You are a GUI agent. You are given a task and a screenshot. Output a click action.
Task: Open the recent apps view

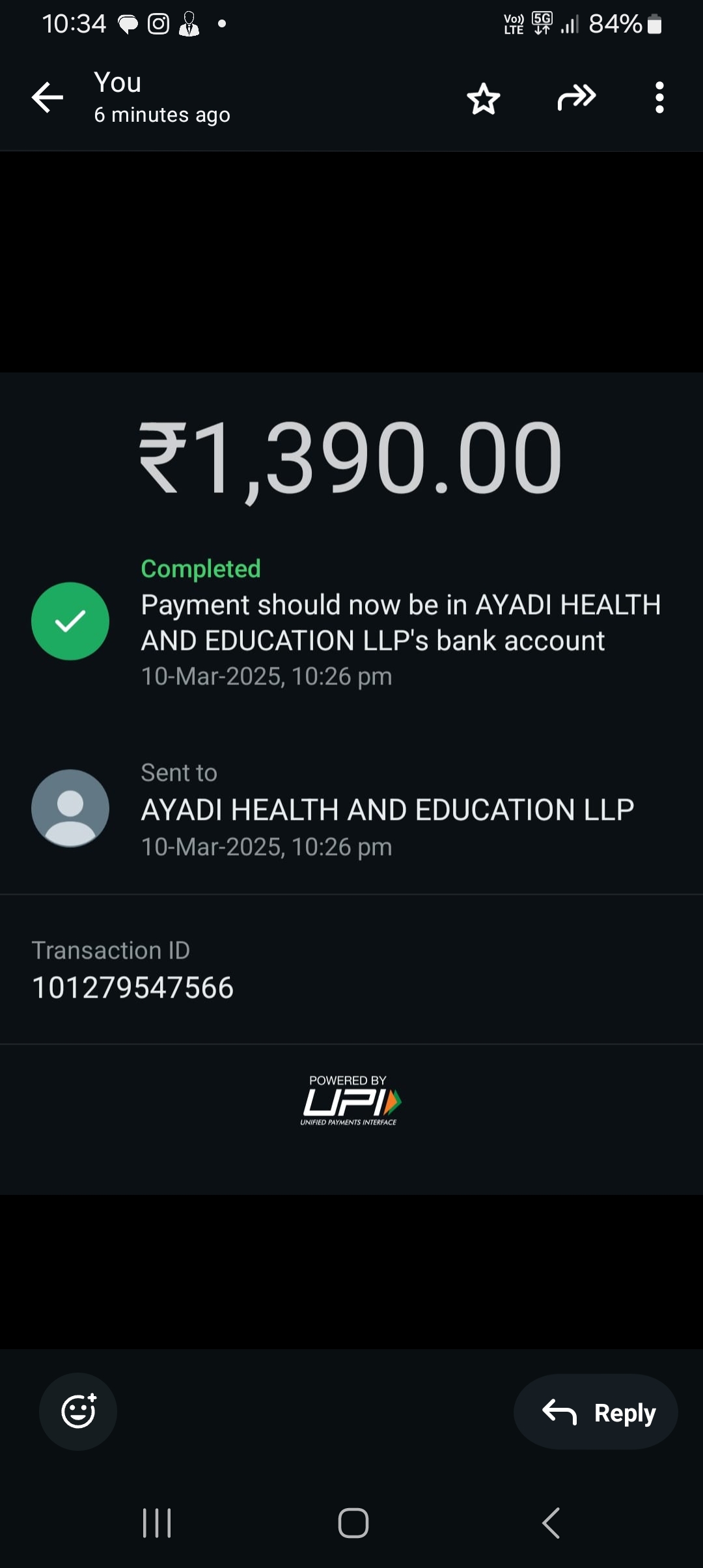[x=157, y=1523]
